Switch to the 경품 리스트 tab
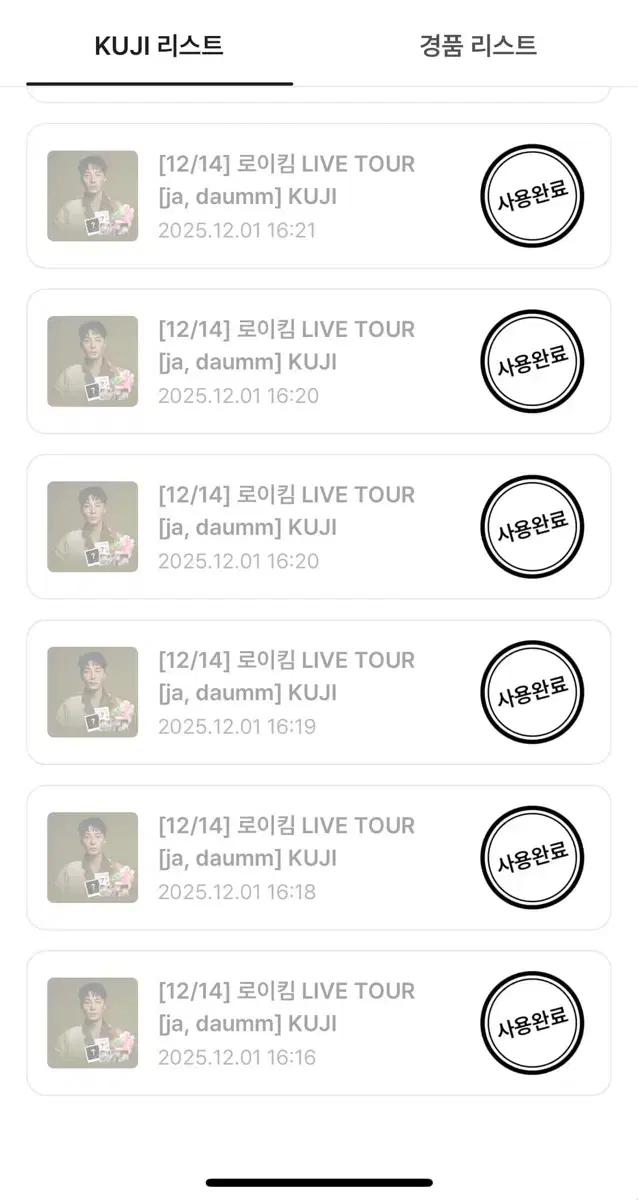Viewport: 638px width, 1200px height. [478, 45]
